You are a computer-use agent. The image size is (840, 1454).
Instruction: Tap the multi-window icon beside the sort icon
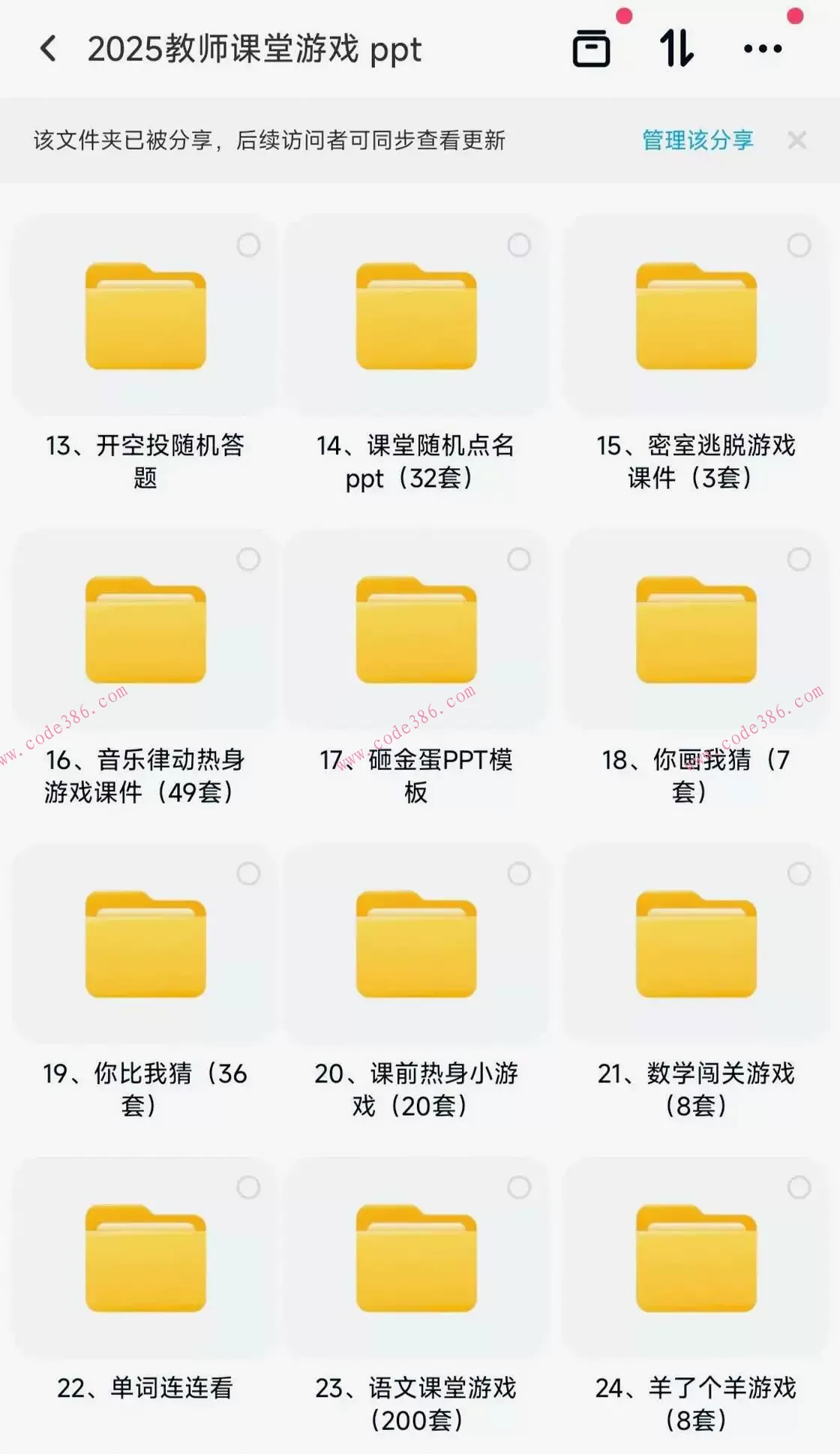591,48
